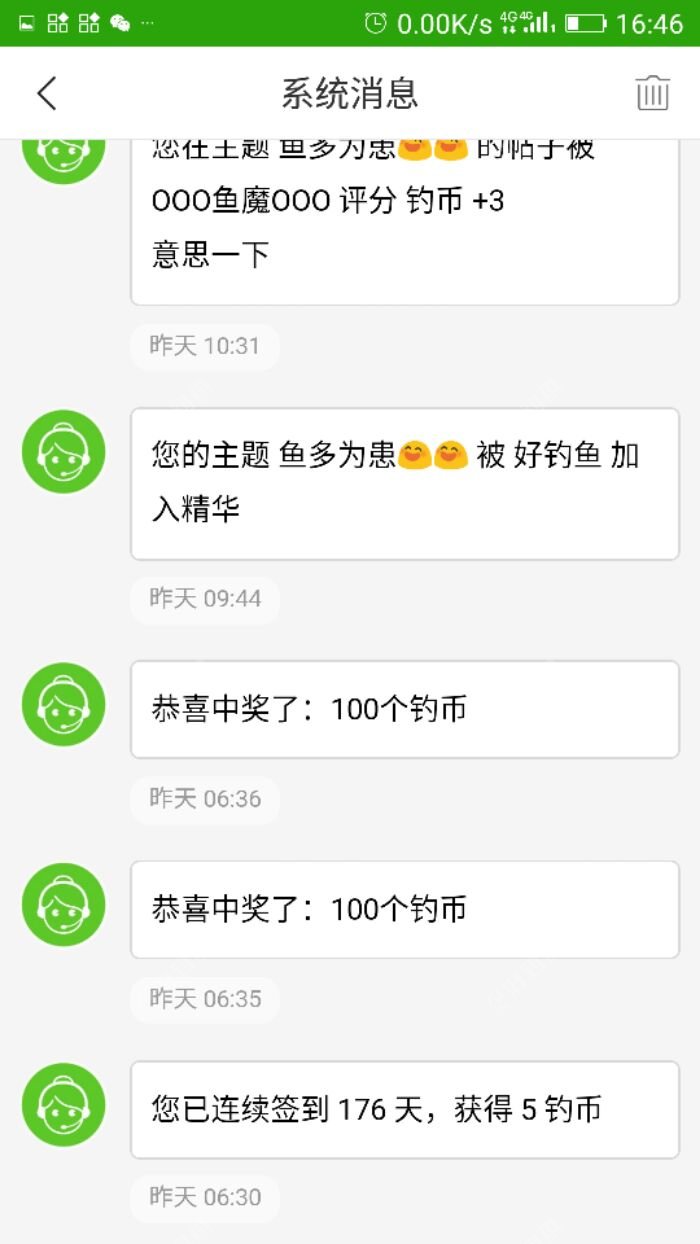Open the 鱼多为患 加入精华 message
The height and width of the screenshot is (1244, 700).
(x=405, y=484)
